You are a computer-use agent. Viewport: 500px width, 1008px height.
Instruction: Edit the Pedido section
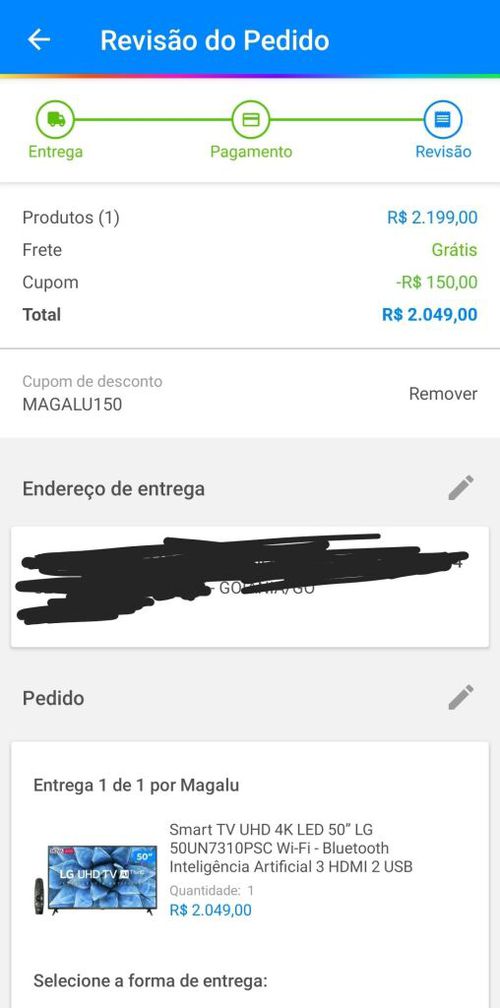pyautogui.click(x=461, y=698)
